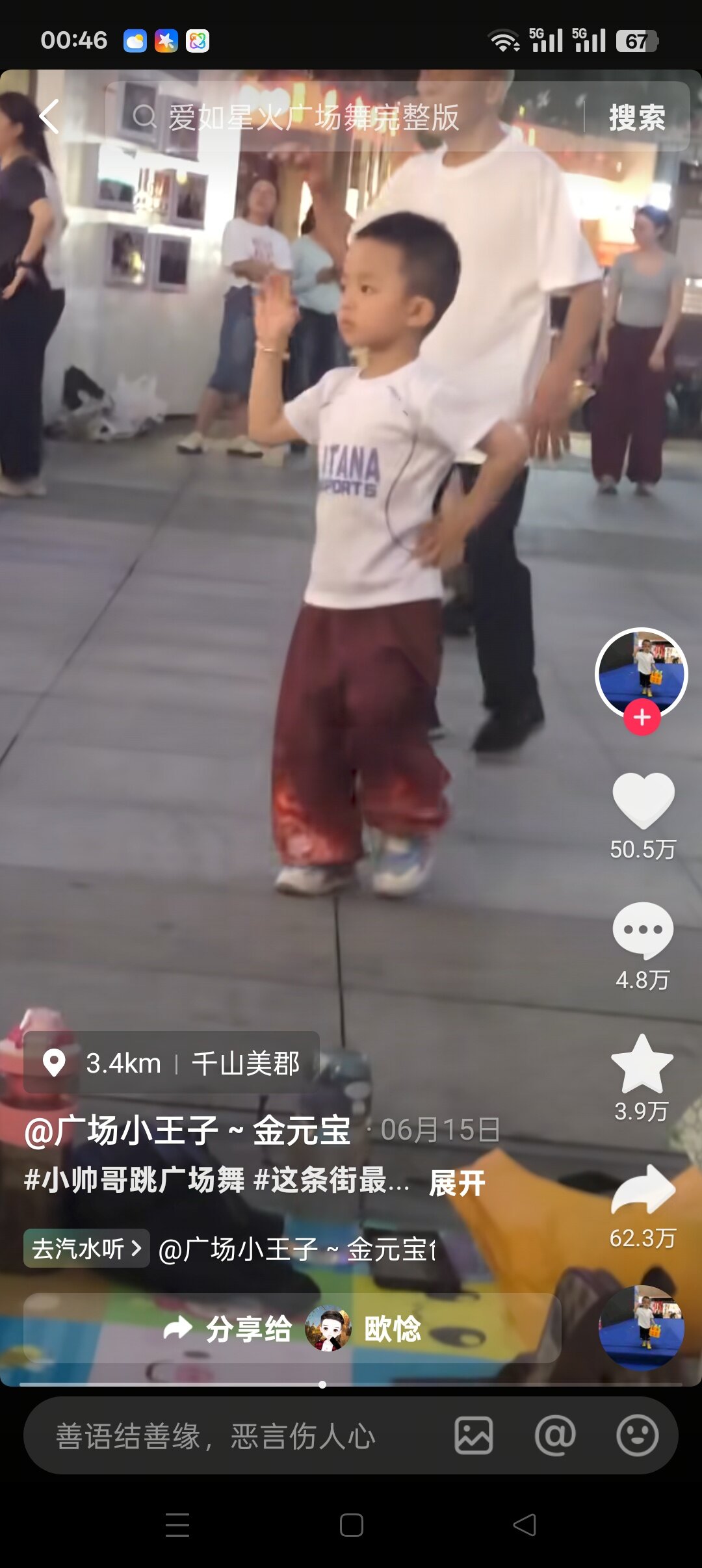This screenshot has height=1568, width=702.
Task: Like the video with heart icon
Action: [643, 800]
